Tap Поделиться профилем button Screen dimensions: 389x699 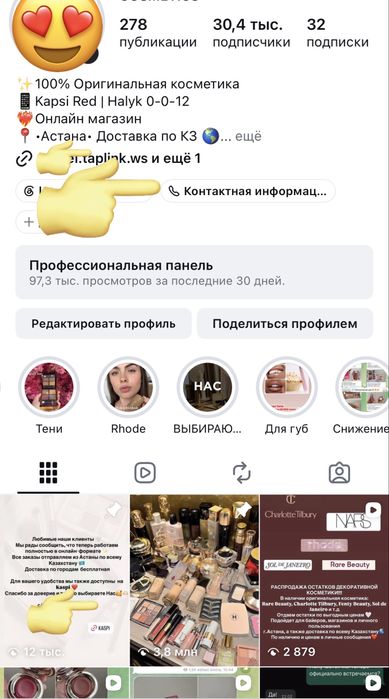click(285, 324)
